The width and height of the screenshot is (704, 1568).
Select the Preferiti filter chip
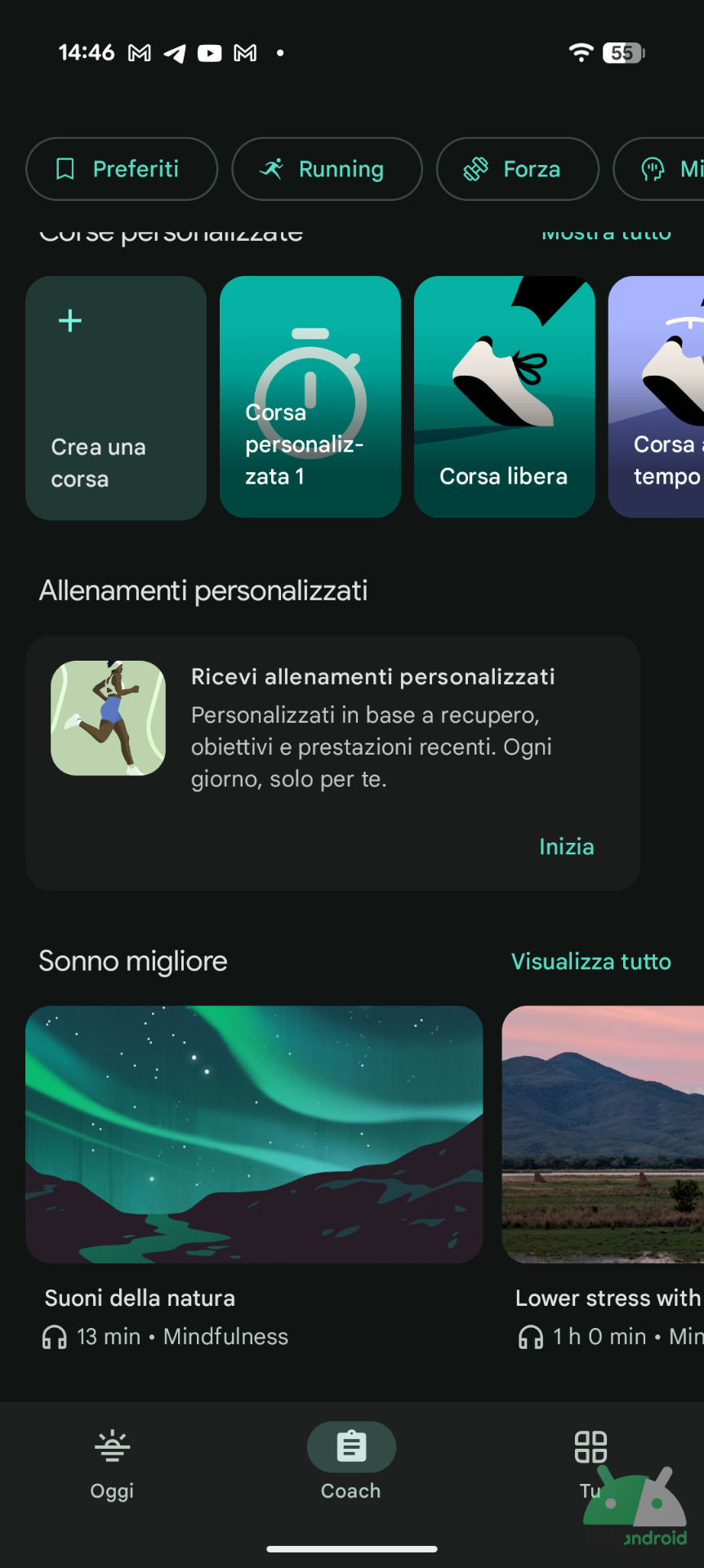coord(122,169)
